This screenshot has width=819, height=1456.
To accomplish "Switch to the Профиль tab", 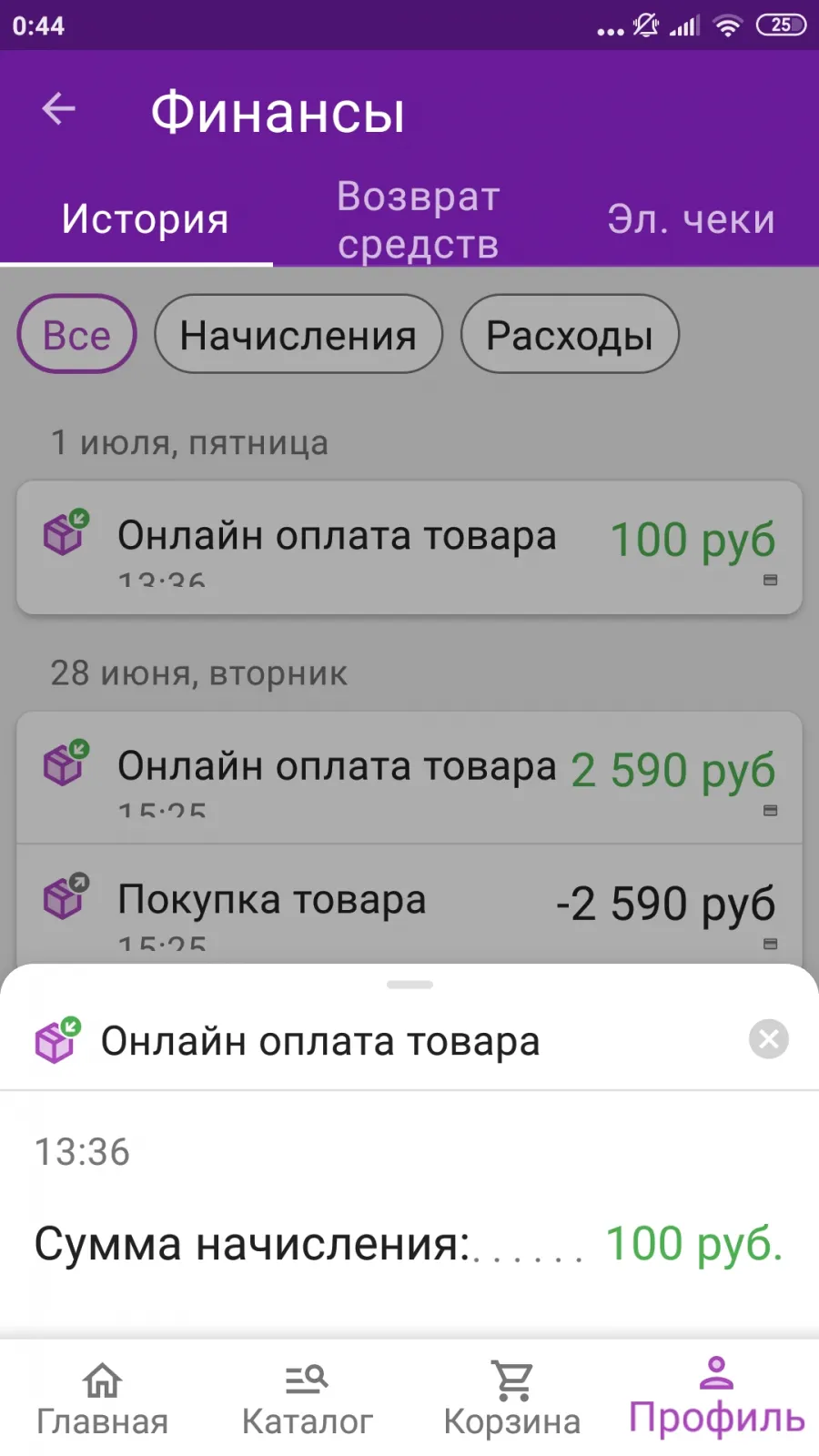I will (717, 1399).
